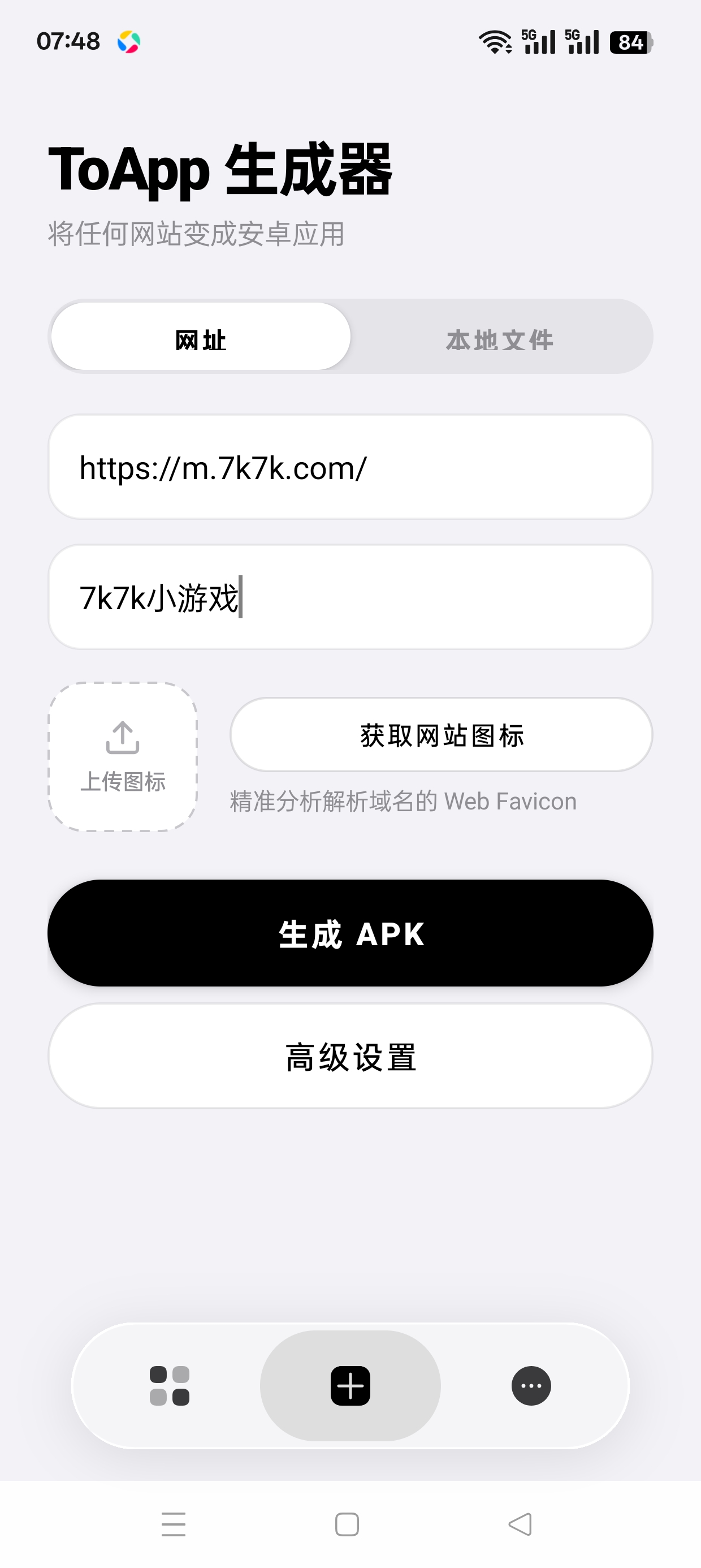Tap 生成 APK button
The width and height of the screenshot is (701, 1568).
point(350,933)
